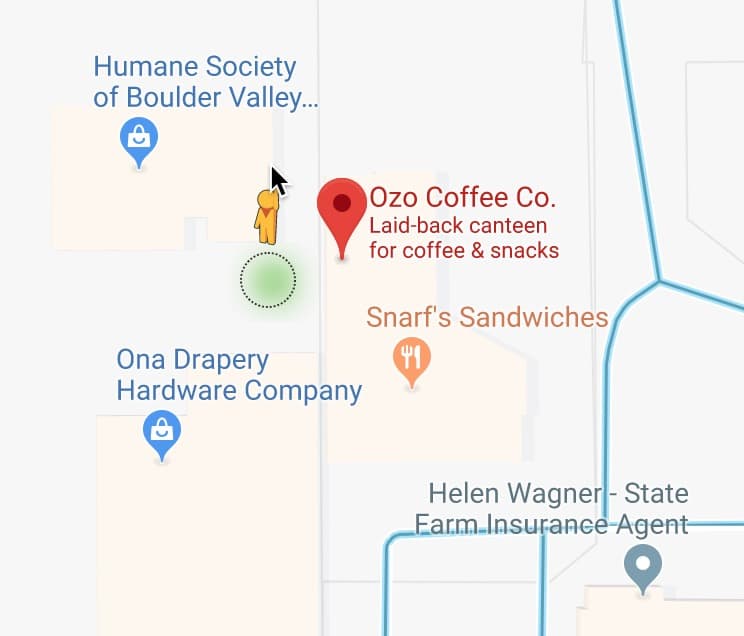The height and width of the screenshot is (636, 744).
Task: Select the Snarf's Sandwiches restaurant marker
Action: 412,357
